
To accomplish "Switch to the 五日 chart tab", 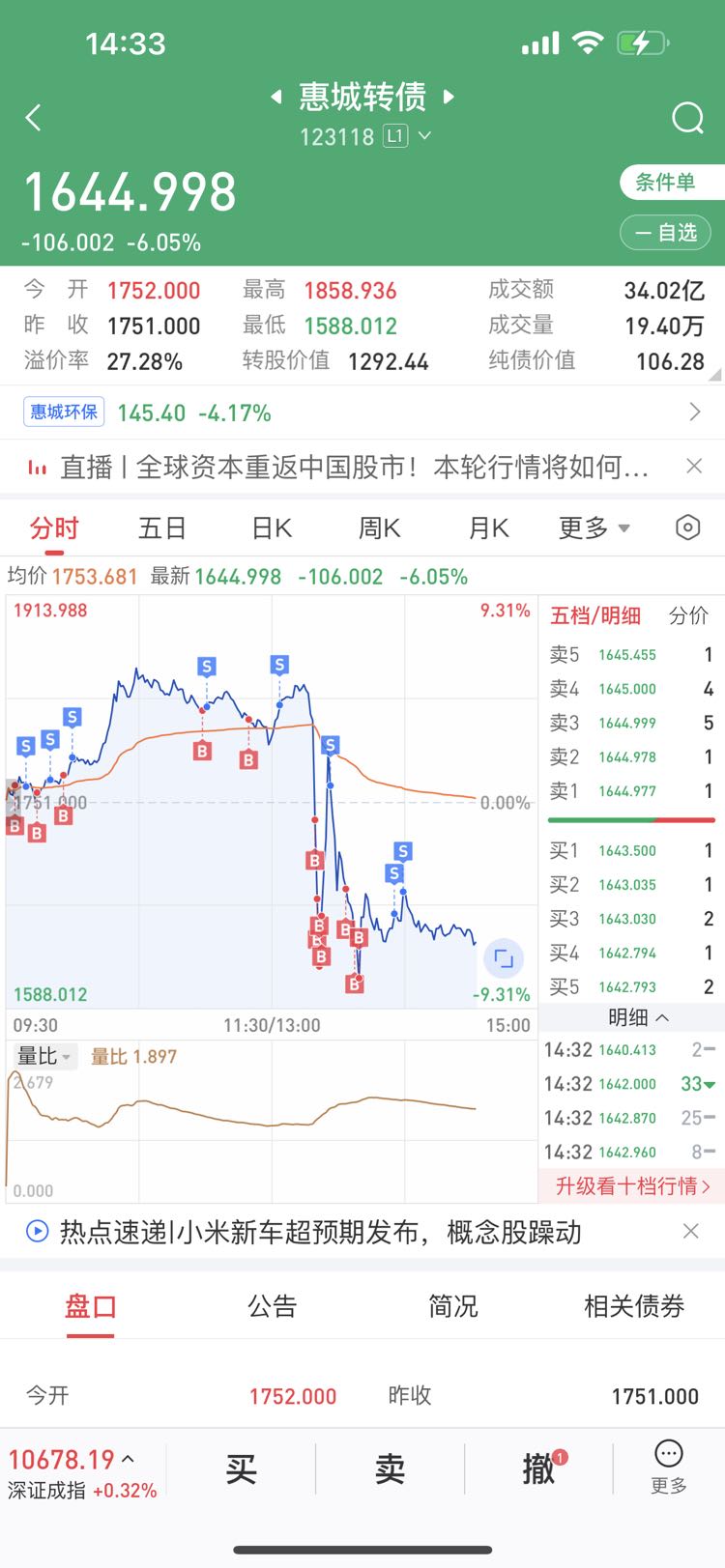I will (162, 527).
